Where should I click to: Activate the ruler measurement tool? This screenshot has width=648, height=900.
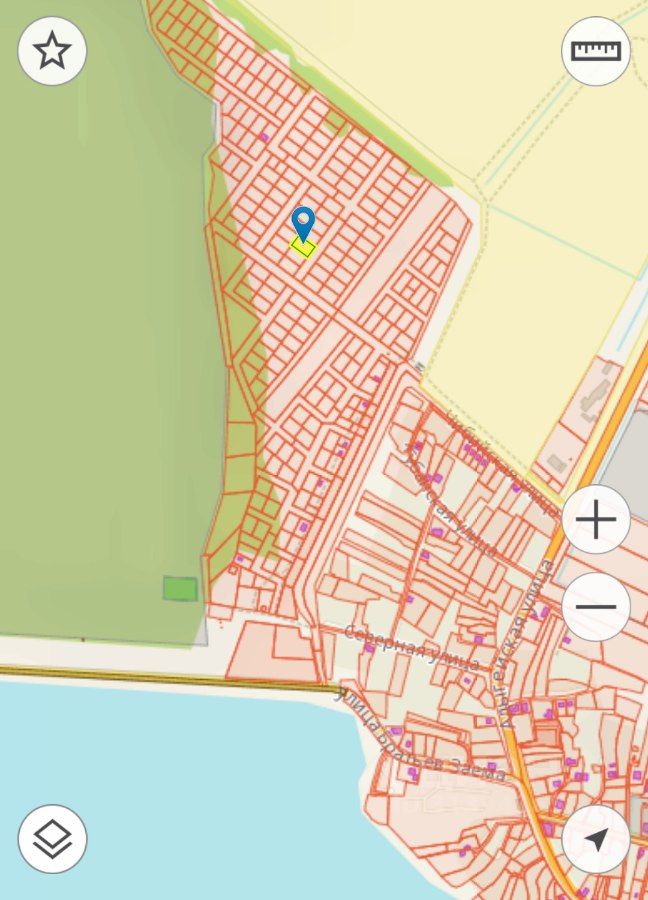596,51
